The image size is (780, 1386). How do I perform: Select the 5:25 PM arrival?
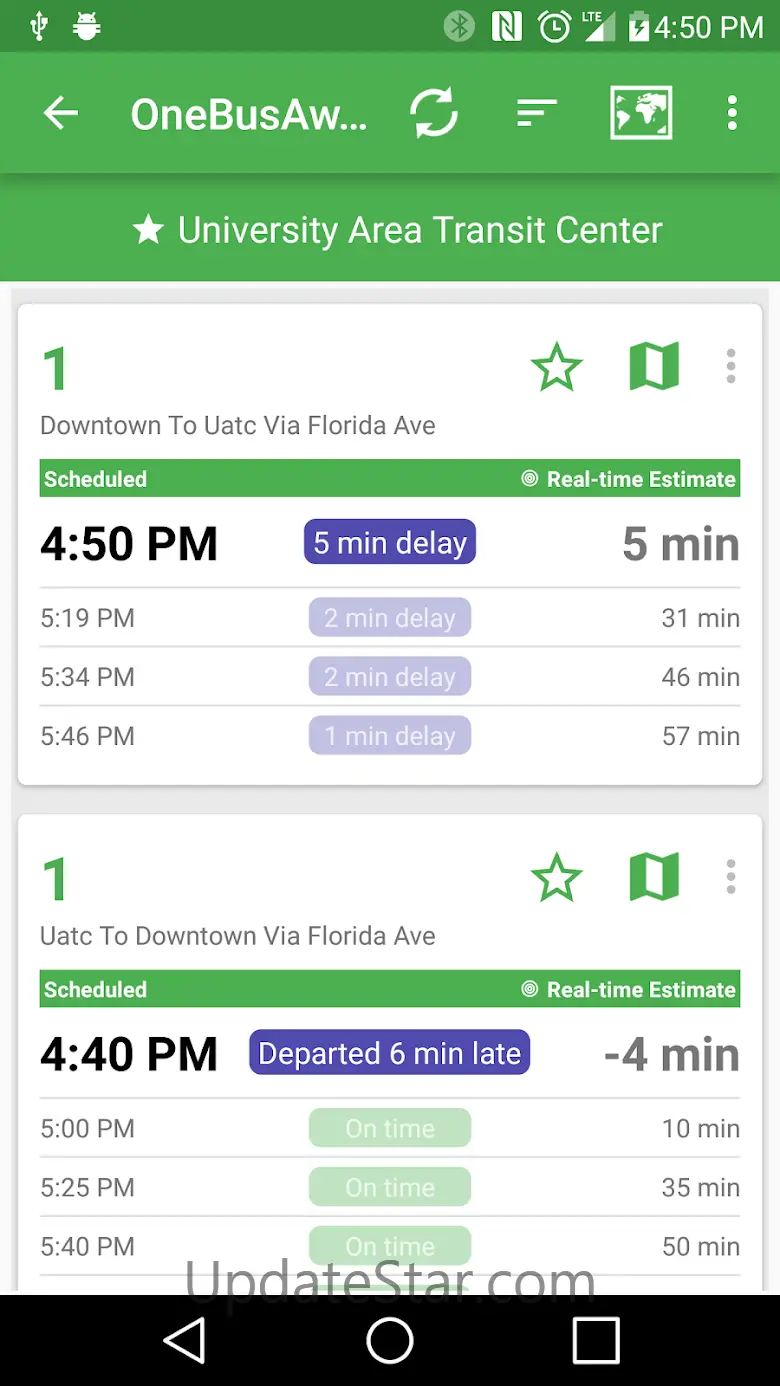click(390, 1187)
